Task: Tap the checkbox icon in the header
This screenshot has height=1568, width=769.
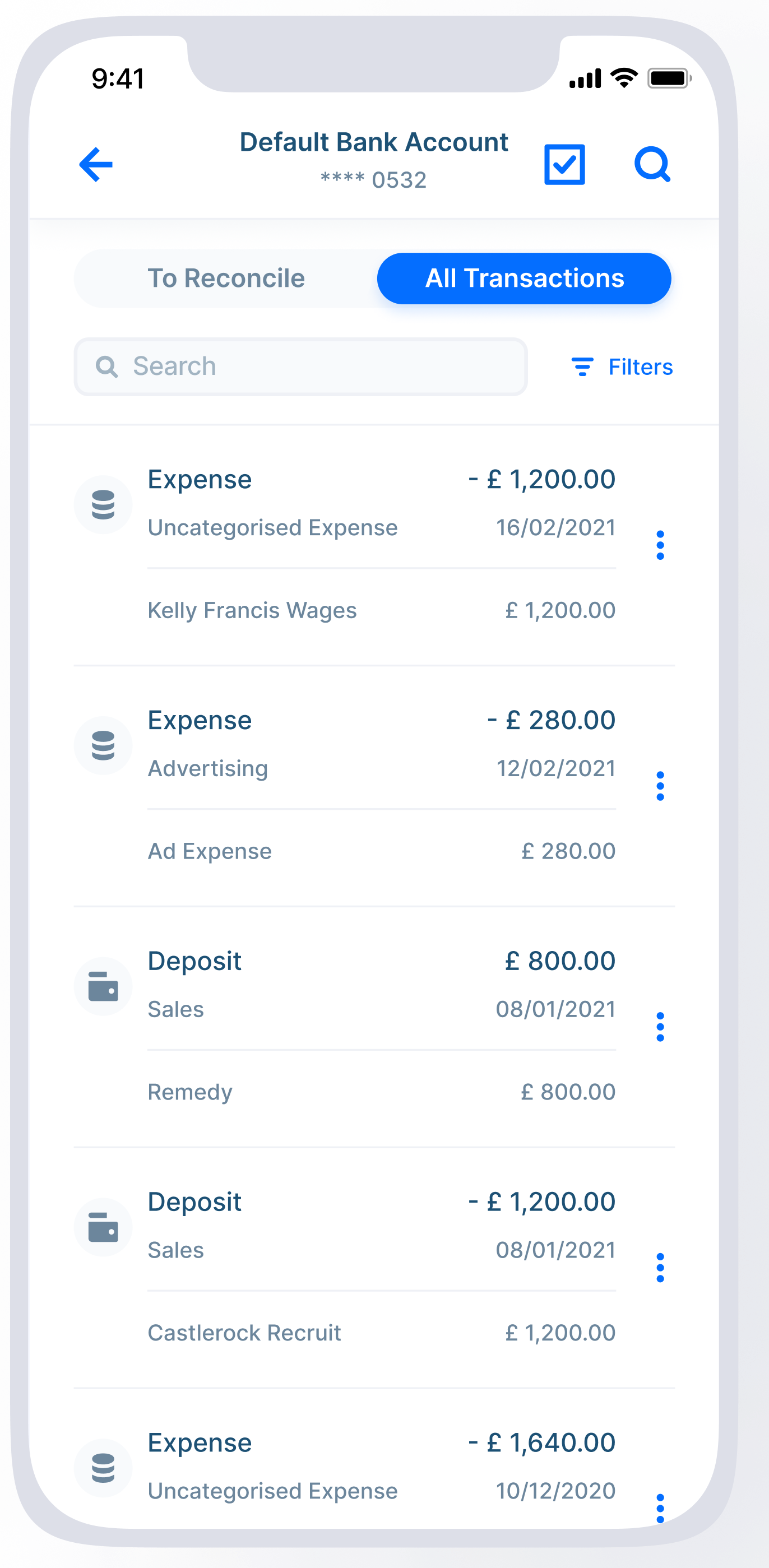Action: (x=564, y=164)
